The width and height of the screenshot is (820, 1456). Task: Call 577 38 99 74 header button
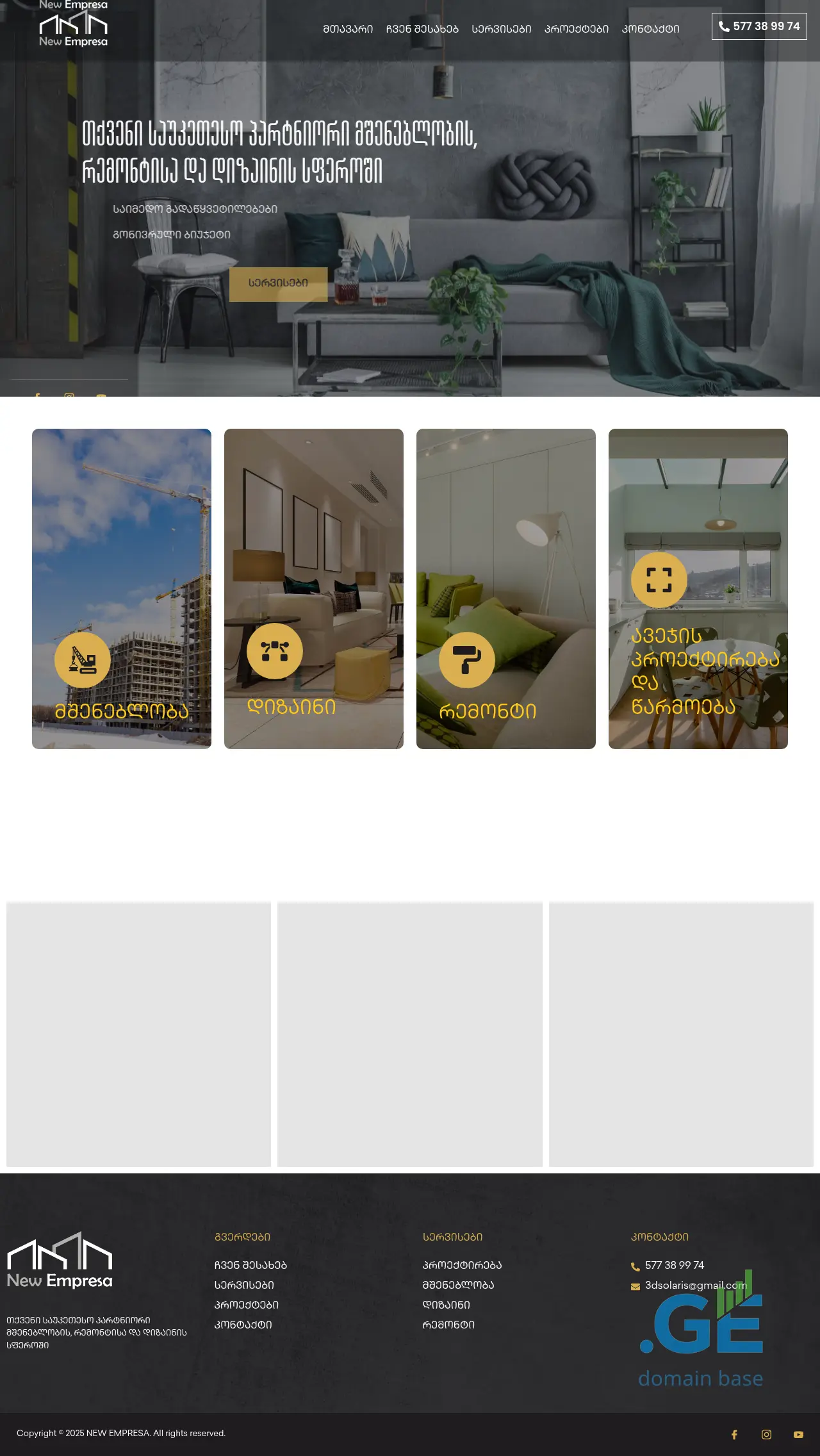pos(759,26)
